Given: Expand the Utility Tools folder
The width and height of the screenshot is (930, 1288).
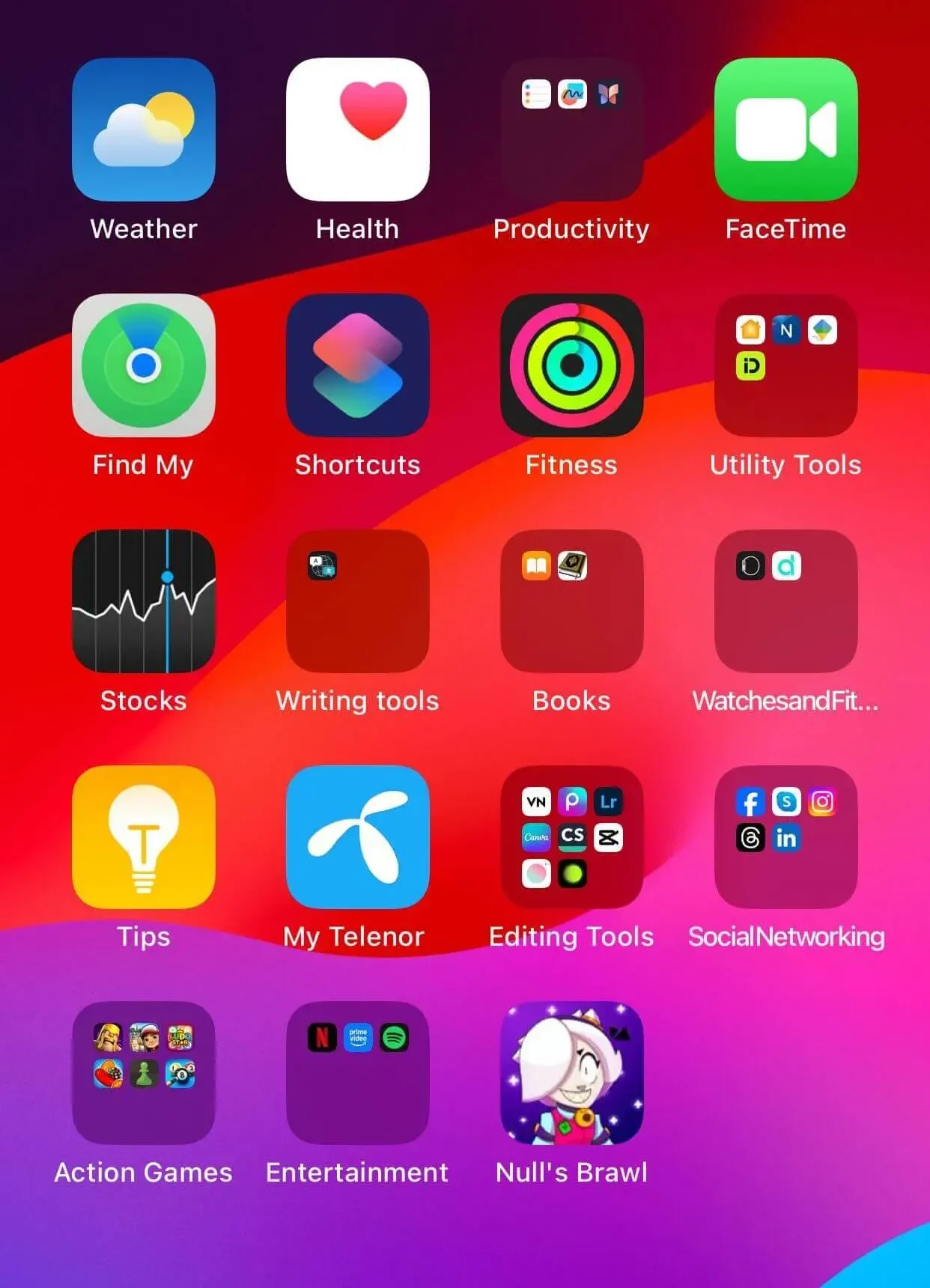Looking at the screenshot, I should (785, 365).
